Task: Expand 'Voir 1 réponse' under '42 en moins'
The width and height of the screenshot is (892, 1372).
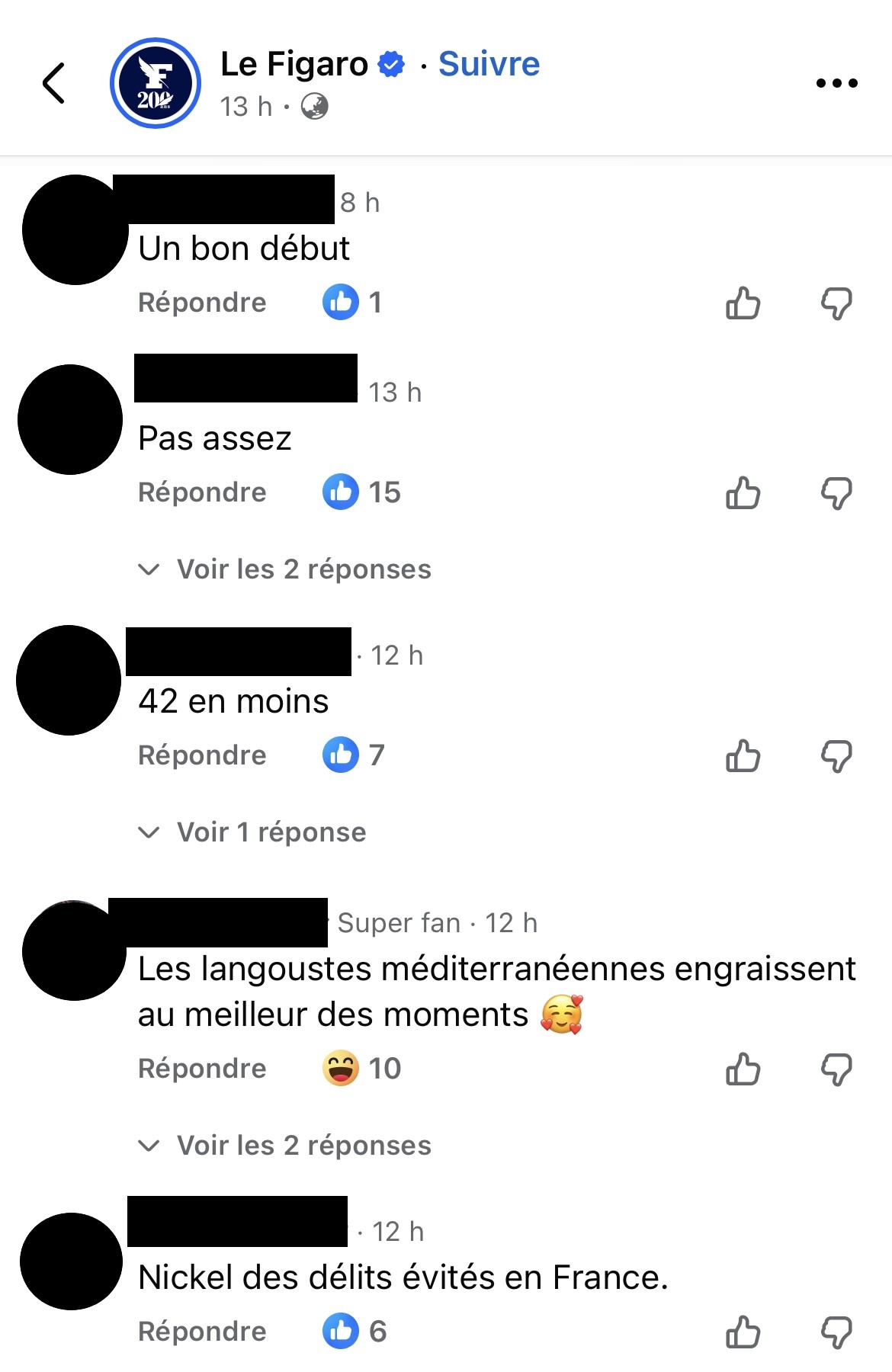Action: (271, 832)
